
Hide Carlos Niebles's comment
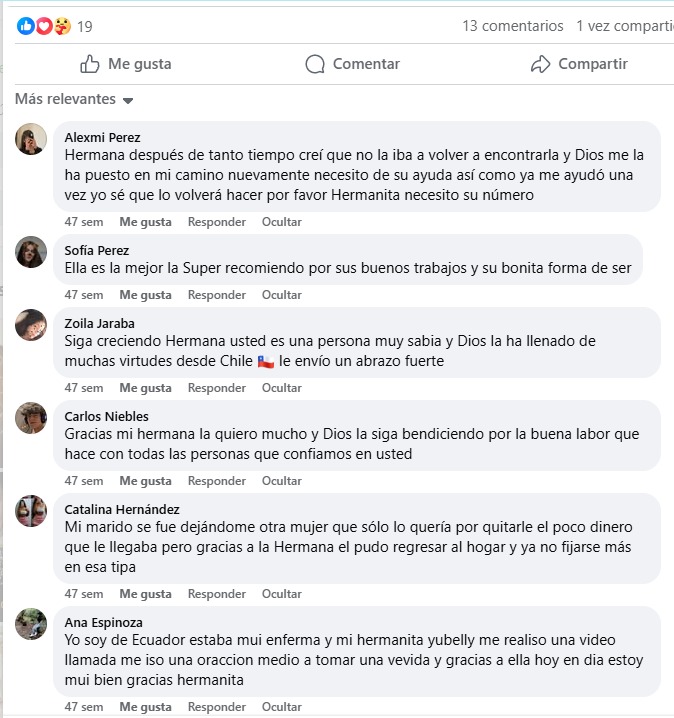[x=282, y=481]
